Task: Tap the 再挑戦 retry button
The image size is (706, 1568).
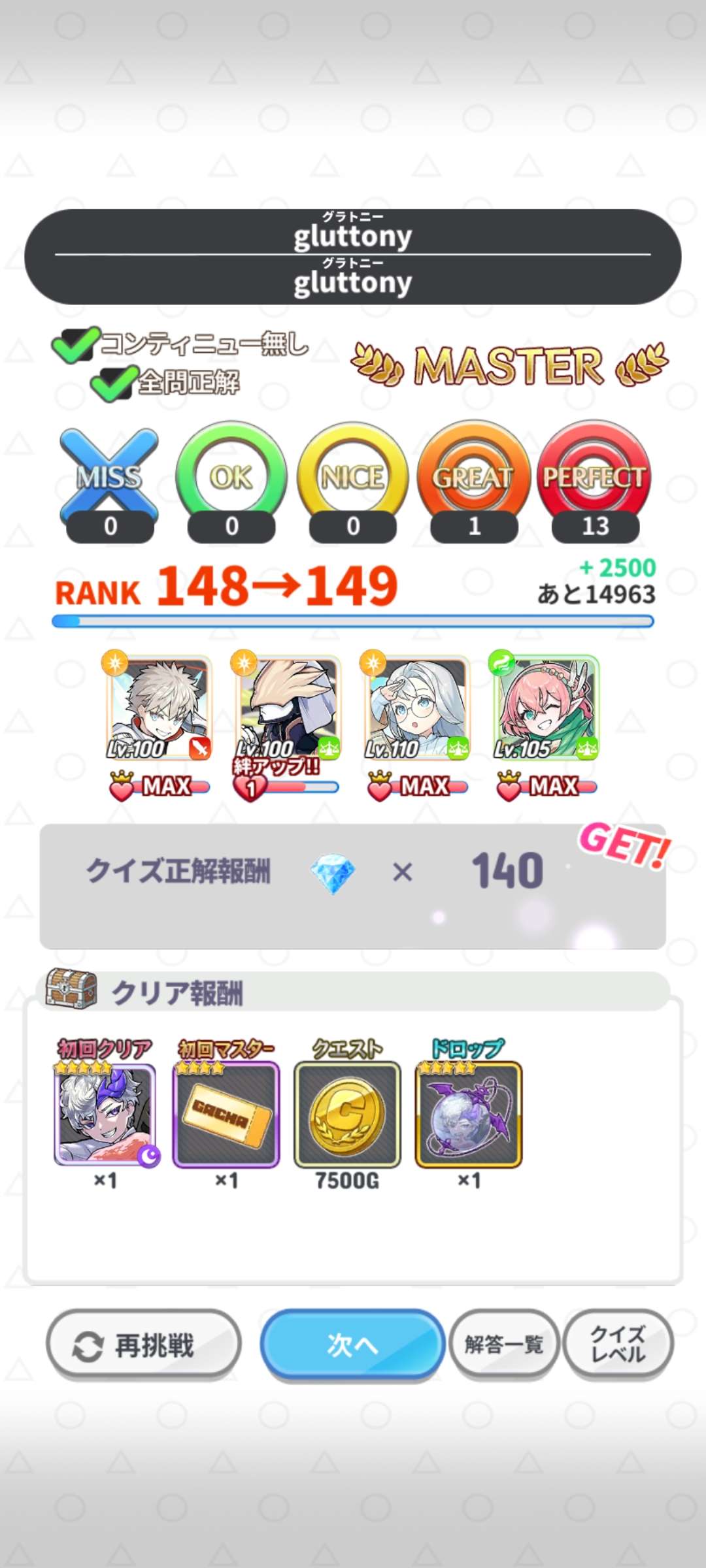Action: click(x=144, y=1345)
